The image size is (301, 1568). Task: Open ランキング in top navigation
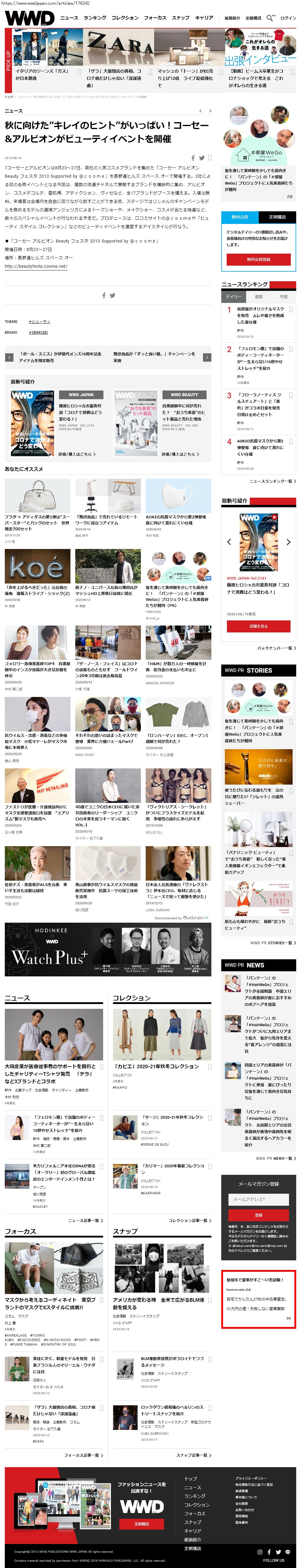[95, 18]
